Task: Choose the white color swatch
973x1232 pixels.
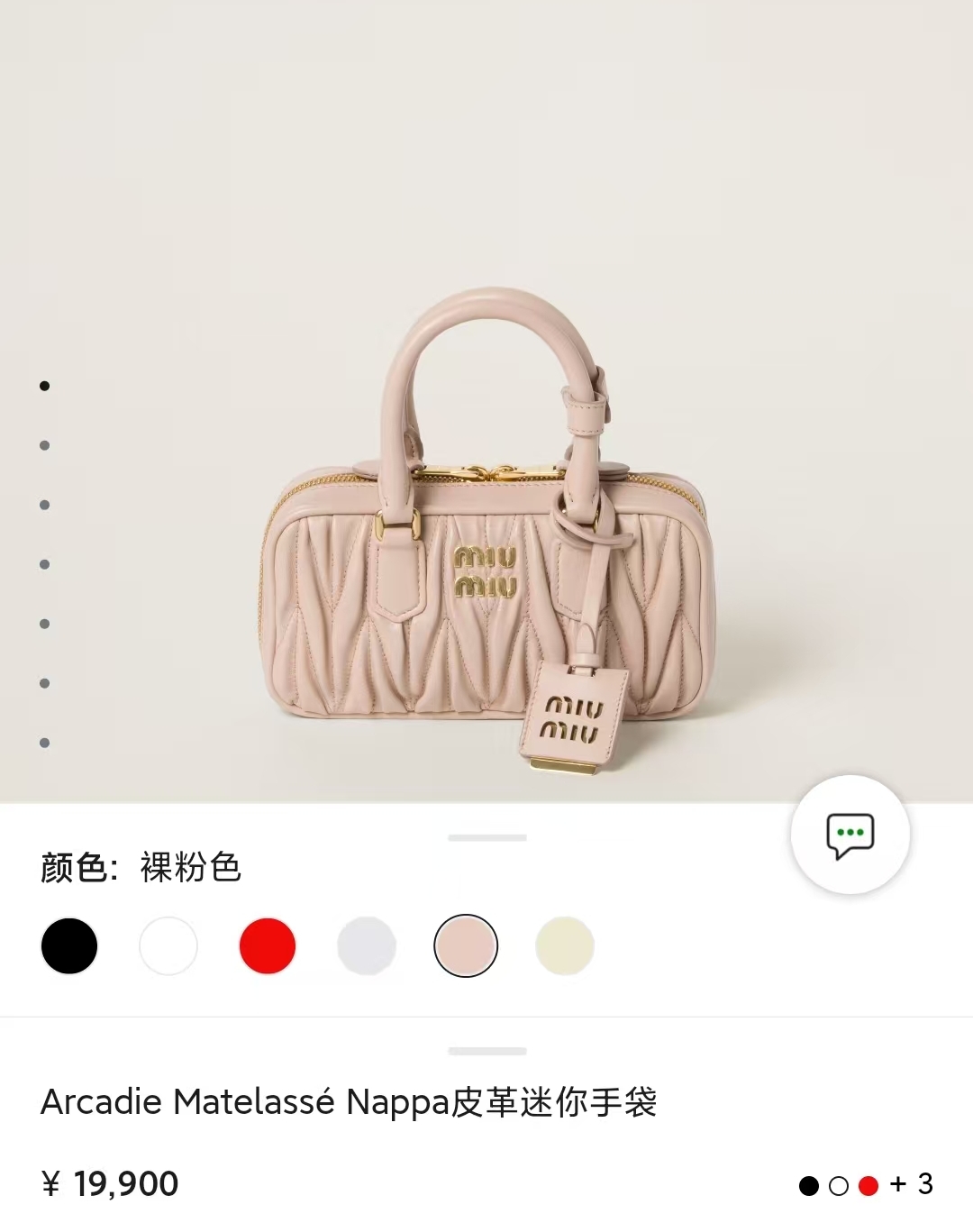Action: coord(168,946)
